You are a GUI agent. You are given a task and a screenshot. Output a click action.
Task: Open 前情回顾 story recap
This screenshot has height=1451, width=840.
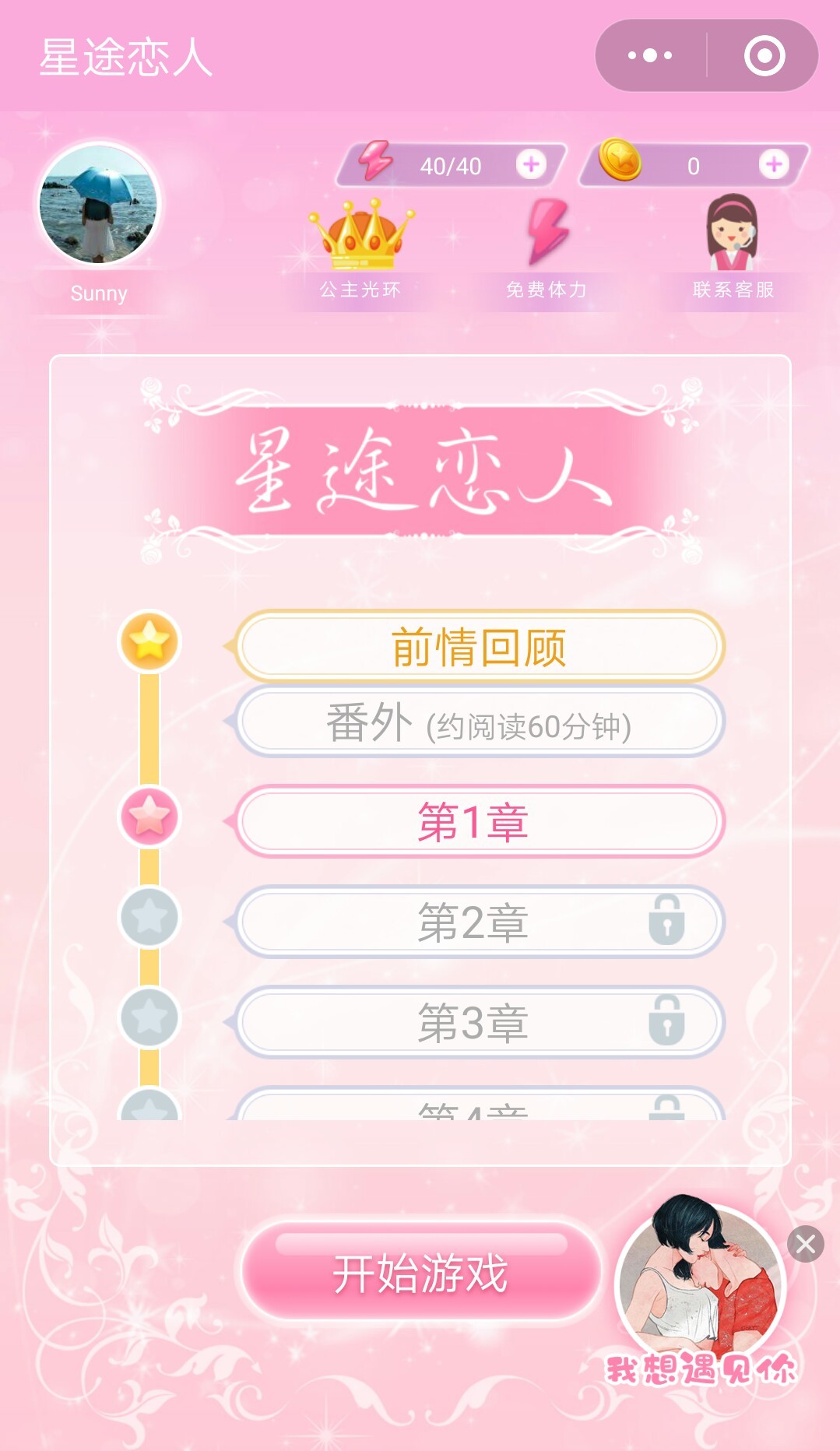coord(479,646)
